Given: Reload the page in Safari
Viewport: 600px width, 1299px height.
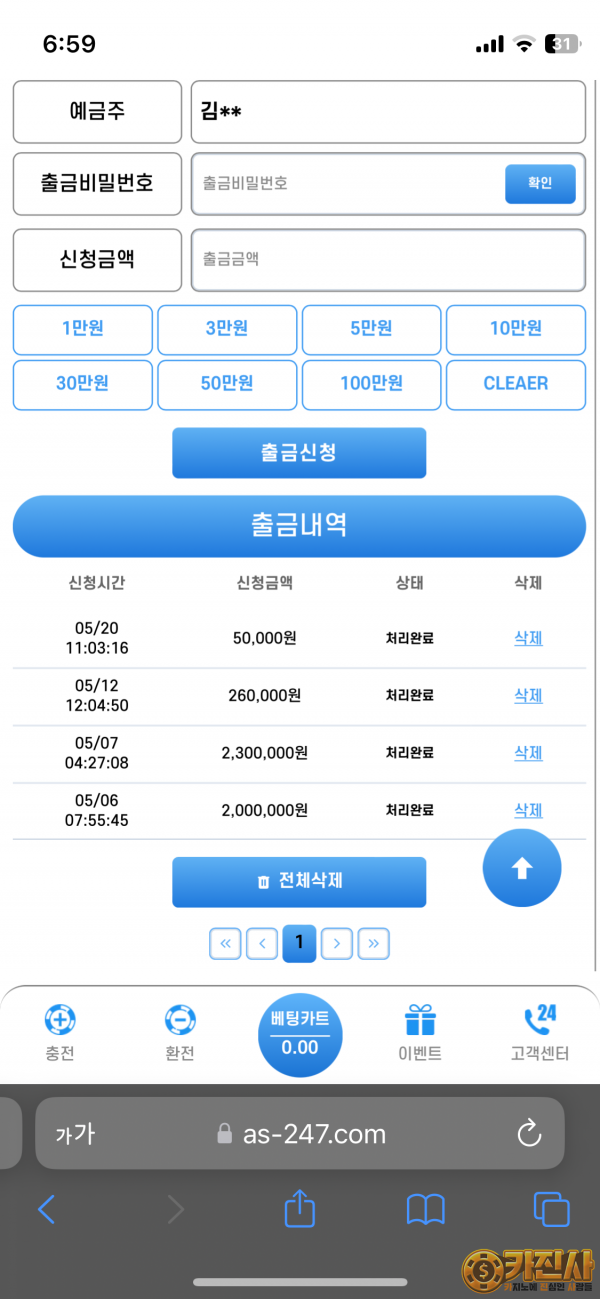Looking at the screenshot, I should click(x=528, y=1133).
